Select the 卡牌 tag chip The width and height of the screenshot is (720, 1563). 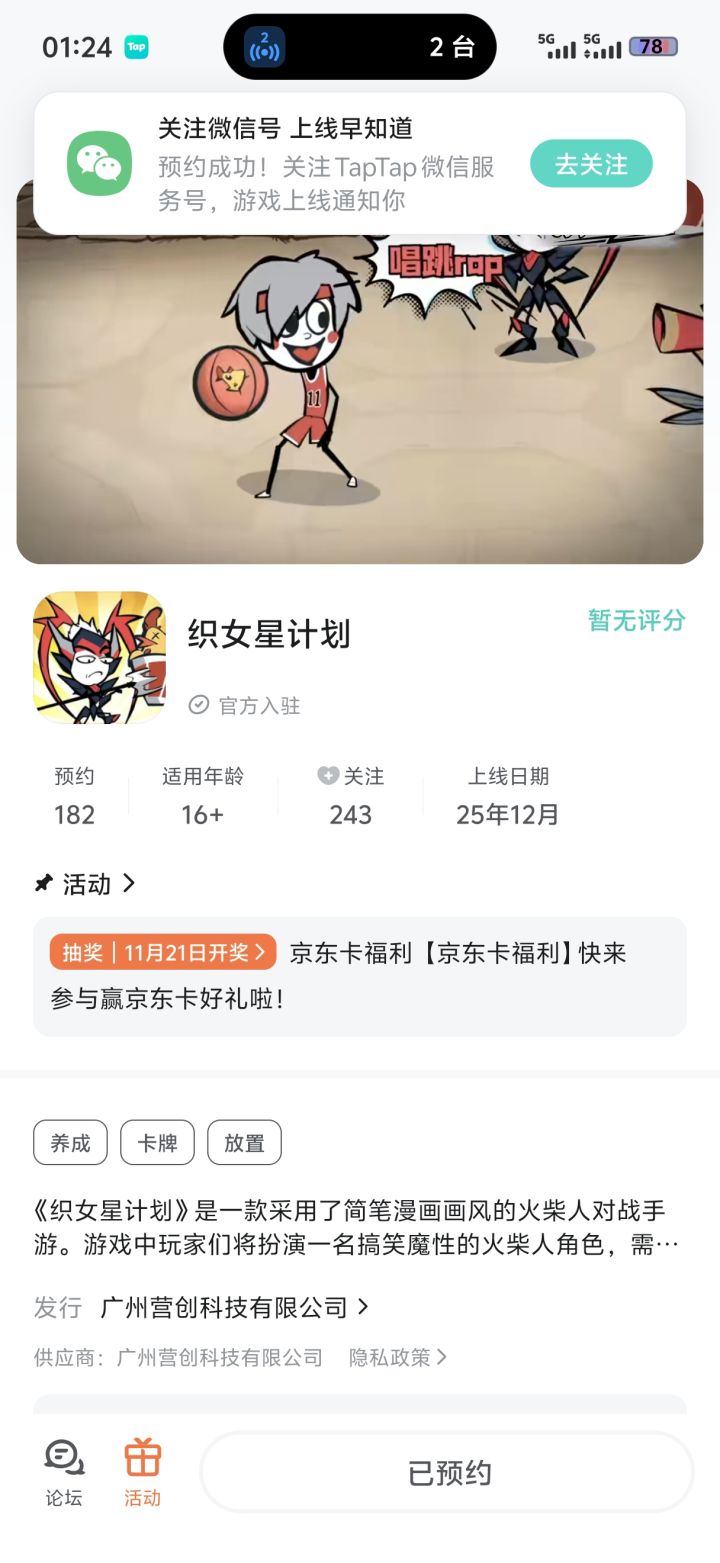[157, 1143]
